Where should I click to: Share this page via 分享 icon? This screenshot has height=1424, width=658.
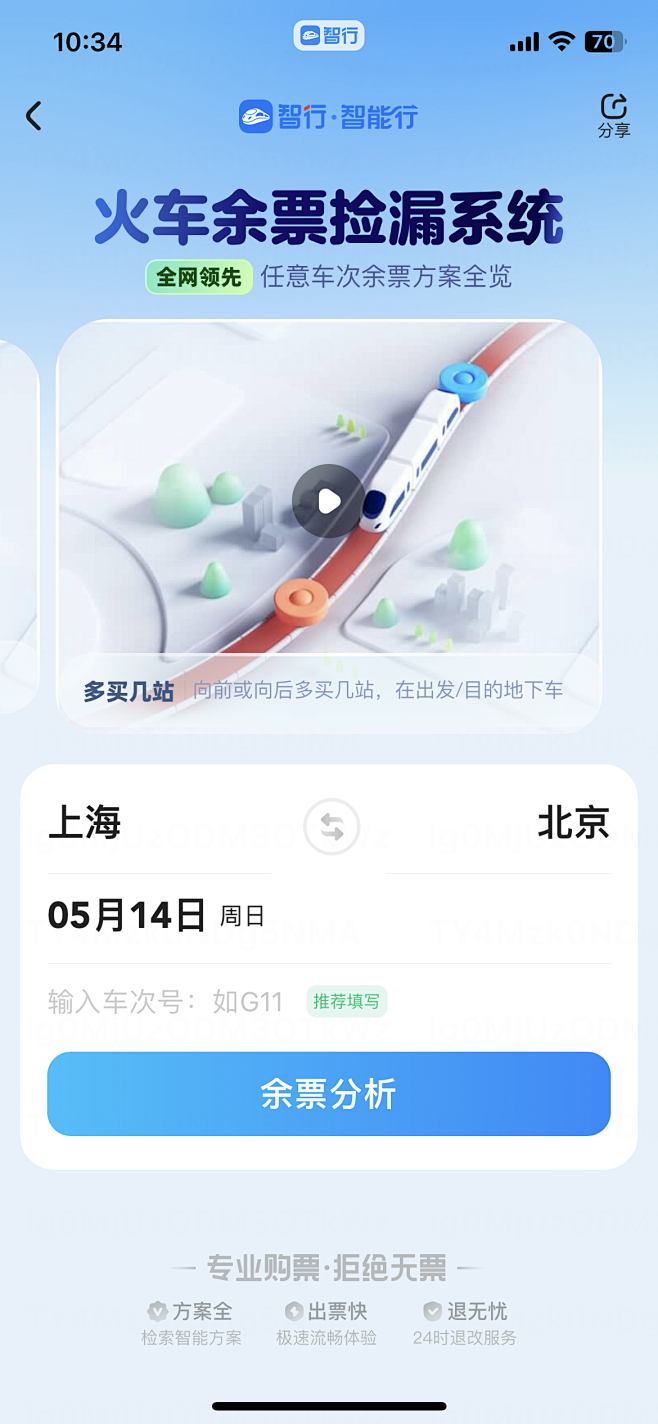point(613,115)
